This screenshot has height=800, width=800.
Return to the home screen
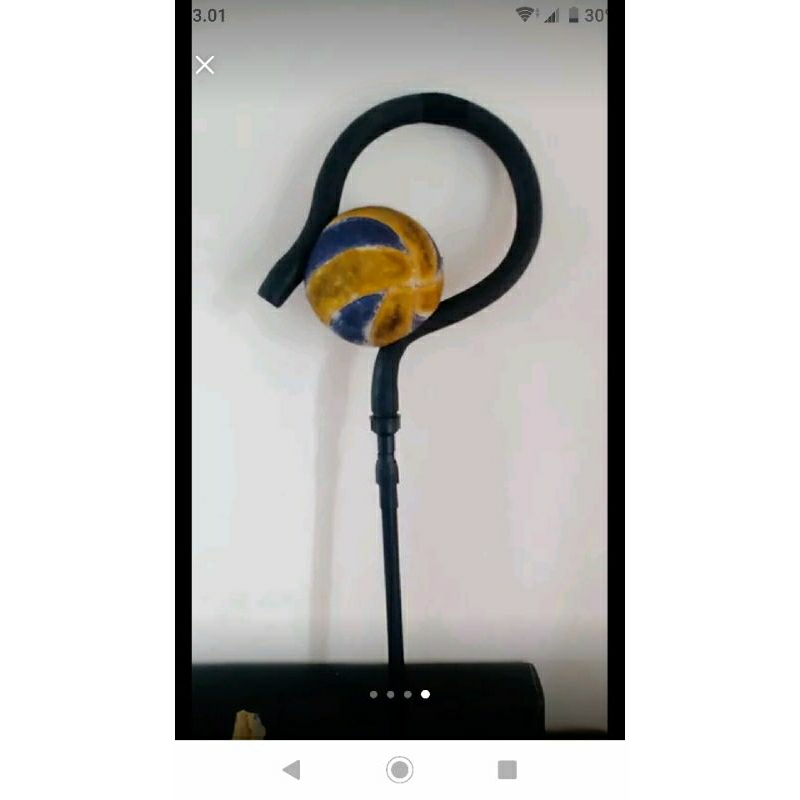pyautogui.click(x=400, y=769)
